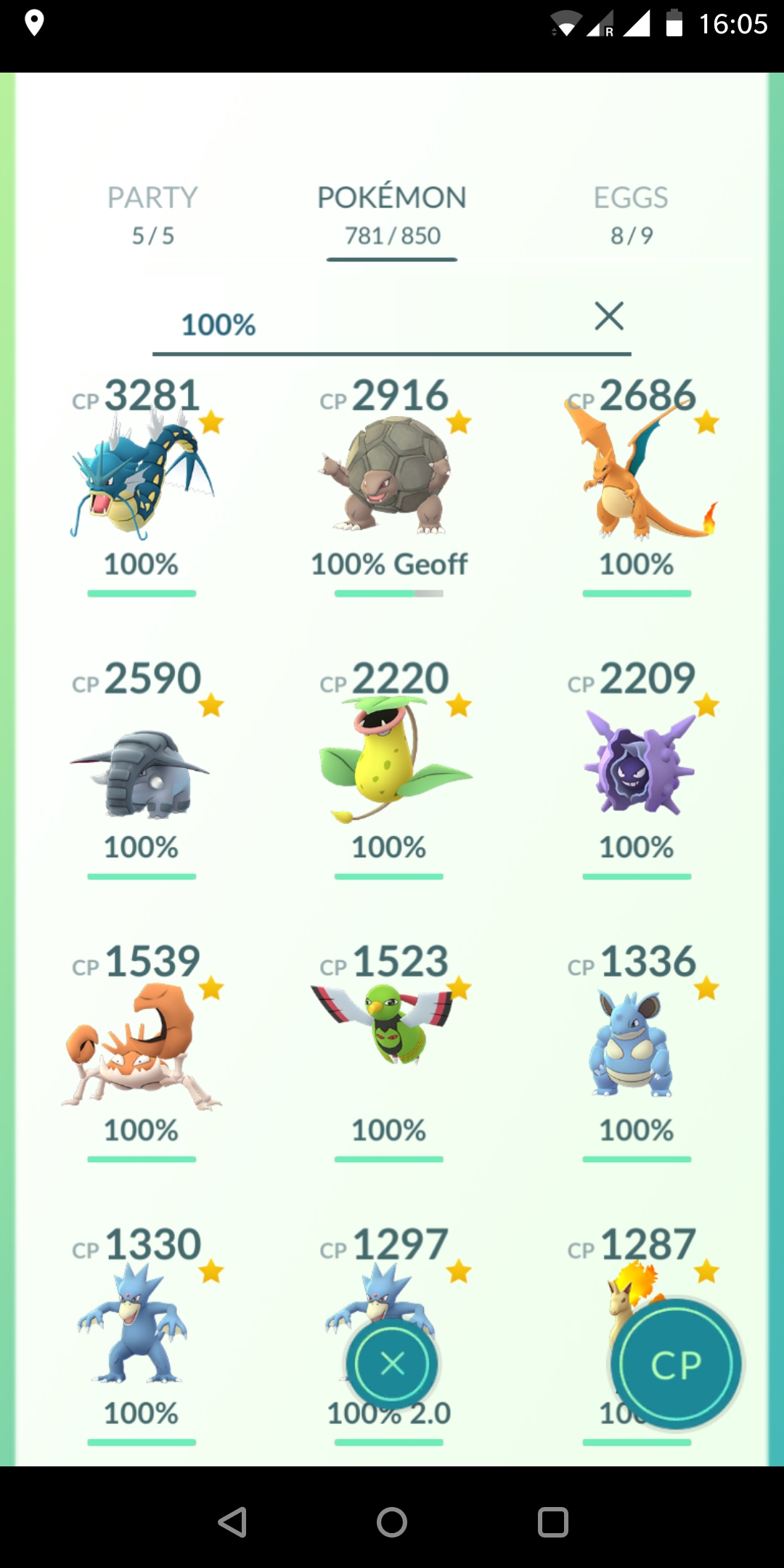Open the recent apps overview
The image size is (784, 1568).
(552, 1522)
